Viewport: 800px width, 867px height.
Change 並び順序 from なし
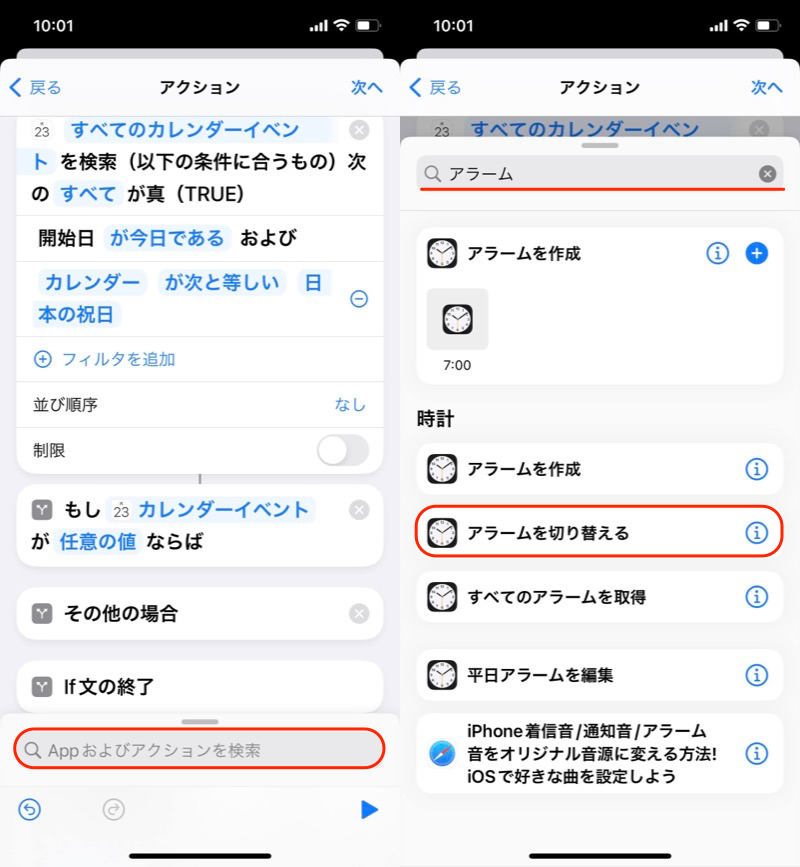pyautogui.click(x=350, y=405)
